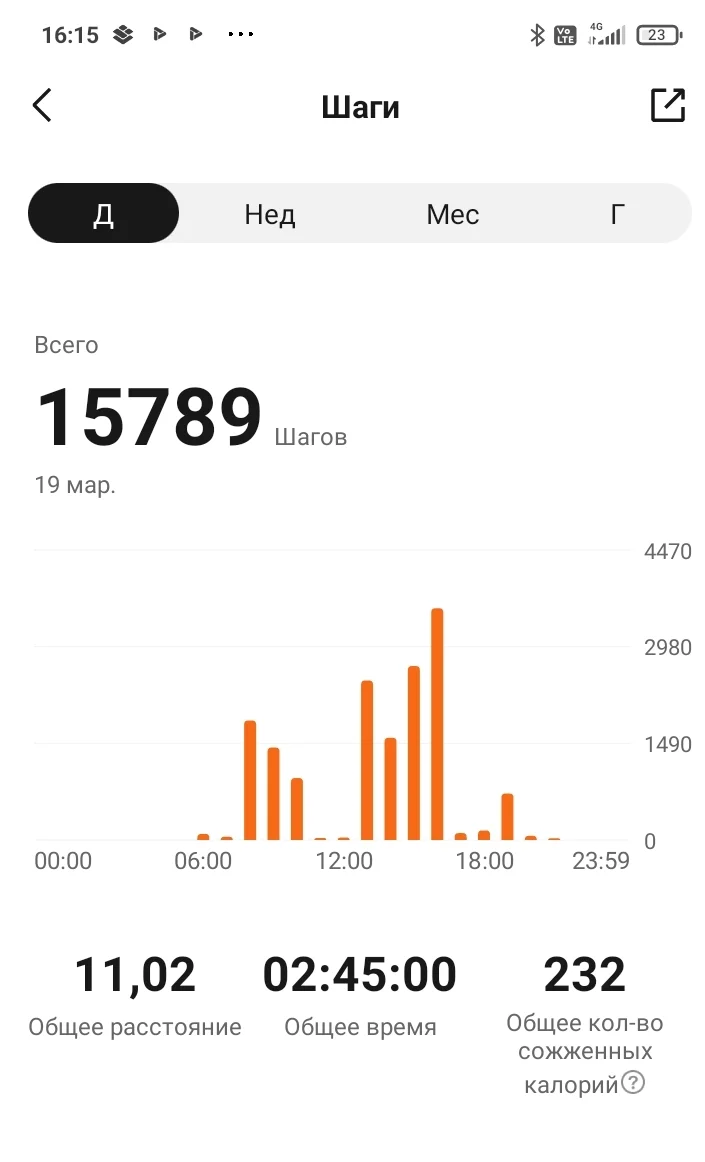
Task: Share the steps report
Action: (x=667, y=105)
